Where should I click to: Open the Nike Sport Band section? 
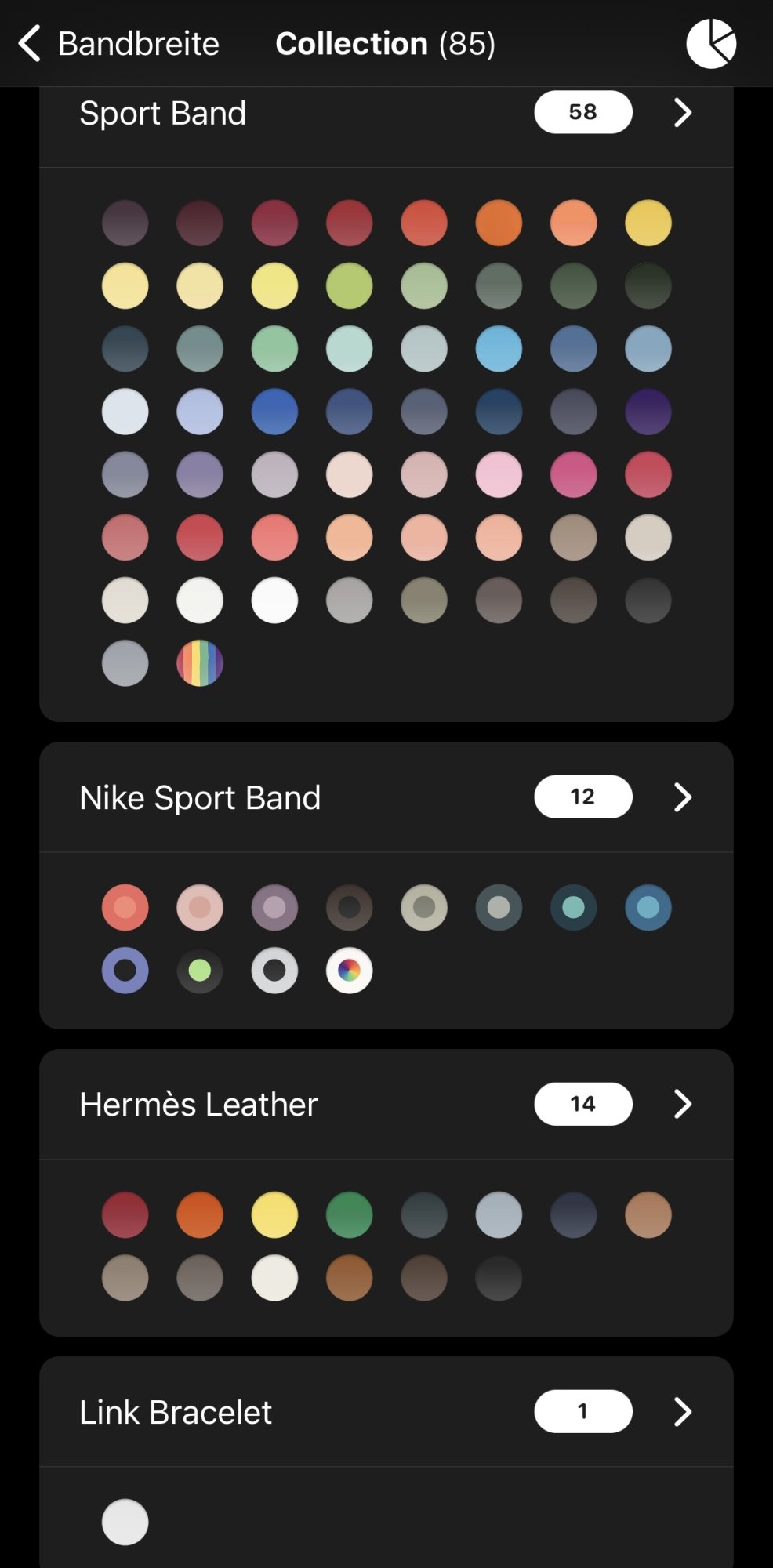(682, 797)
